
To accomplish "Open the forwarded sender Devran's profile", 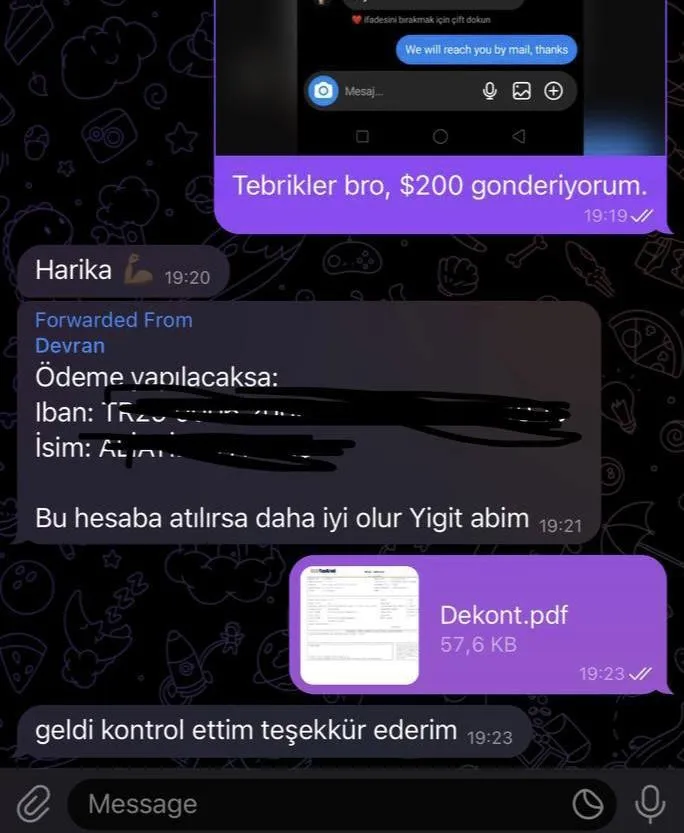I will [70, 346].
